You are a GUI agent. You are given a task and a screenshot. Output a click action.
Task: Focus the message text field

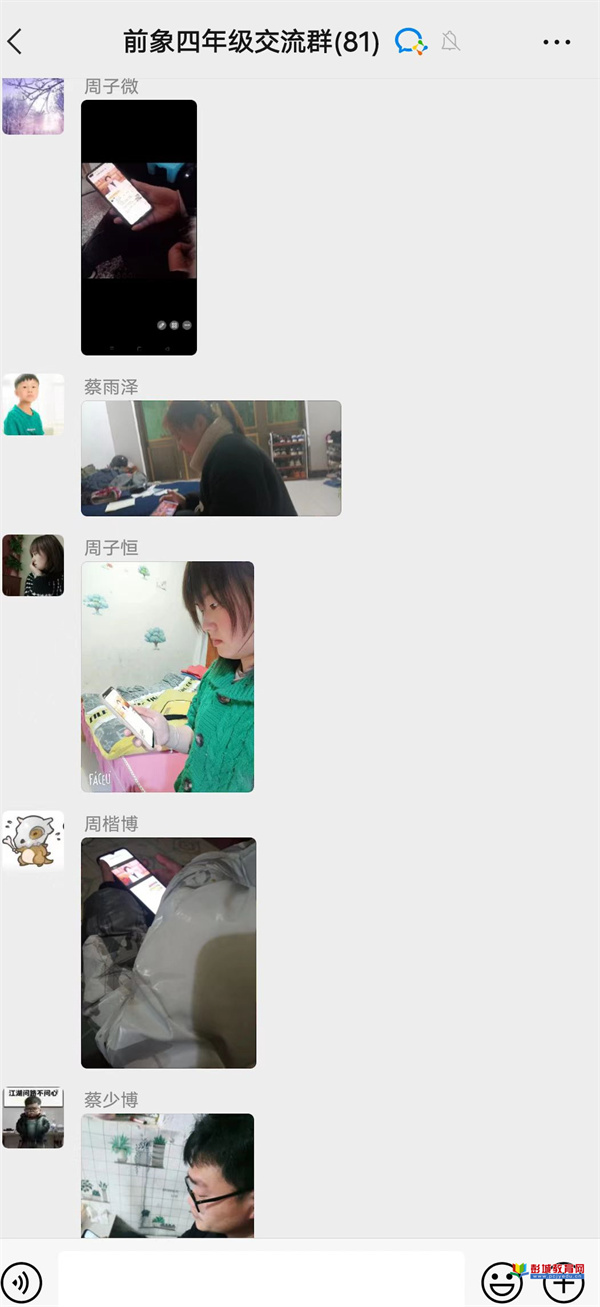[x=260, y=1279]
